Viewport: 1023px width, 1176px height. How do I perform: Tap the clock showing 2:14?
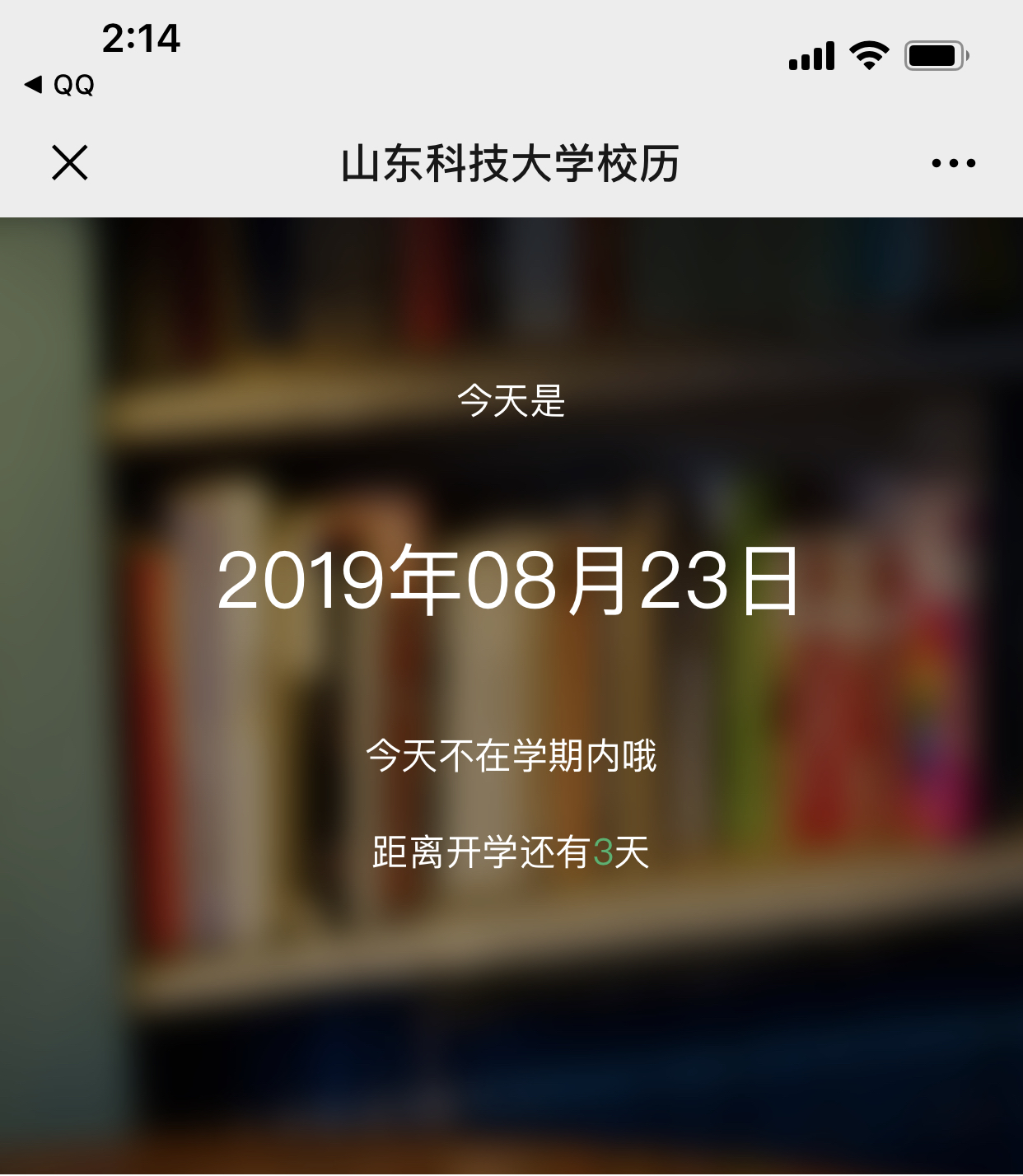[x=140, y=38]
